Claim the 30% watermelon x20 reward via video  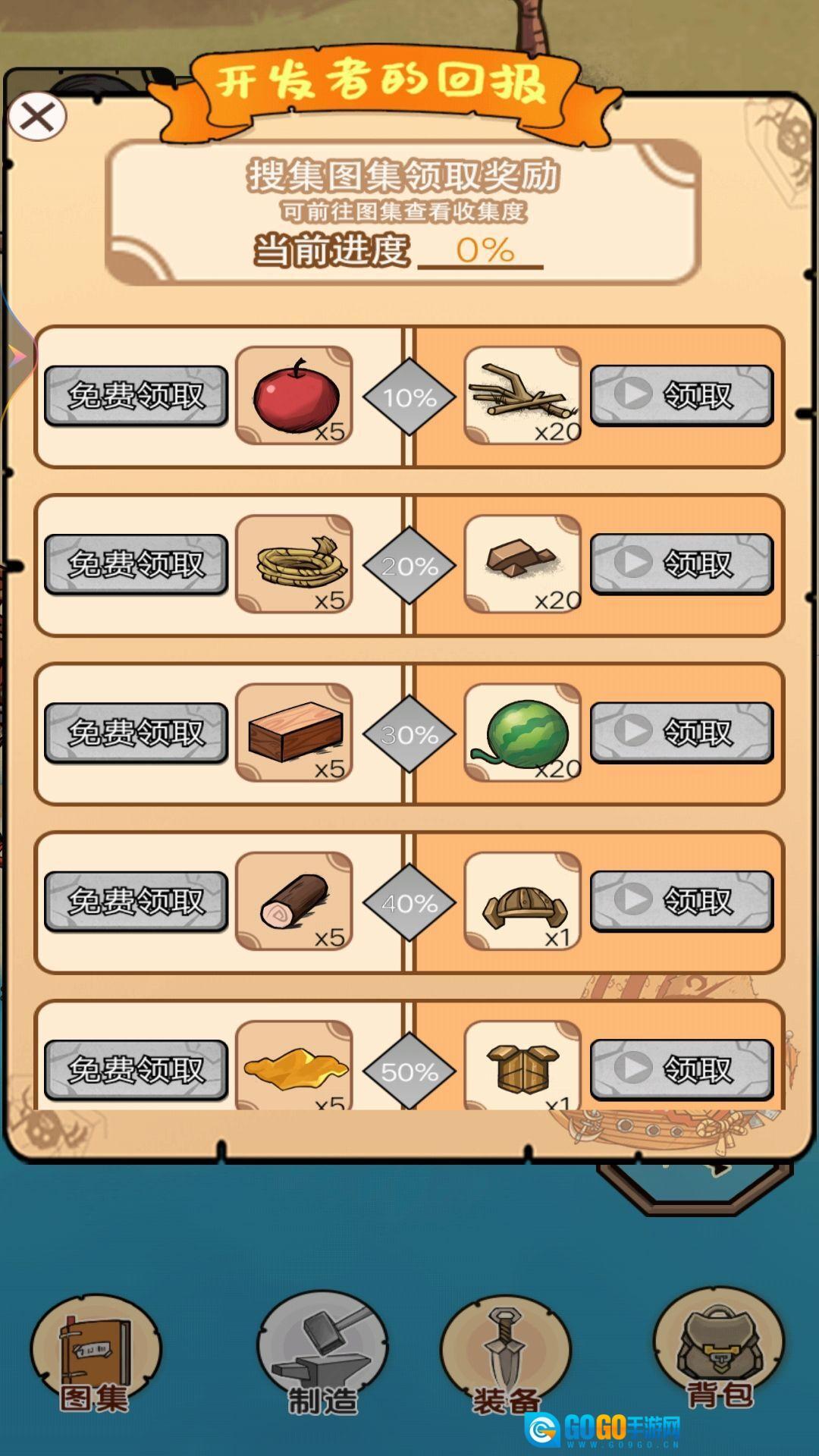pos(682,732)
